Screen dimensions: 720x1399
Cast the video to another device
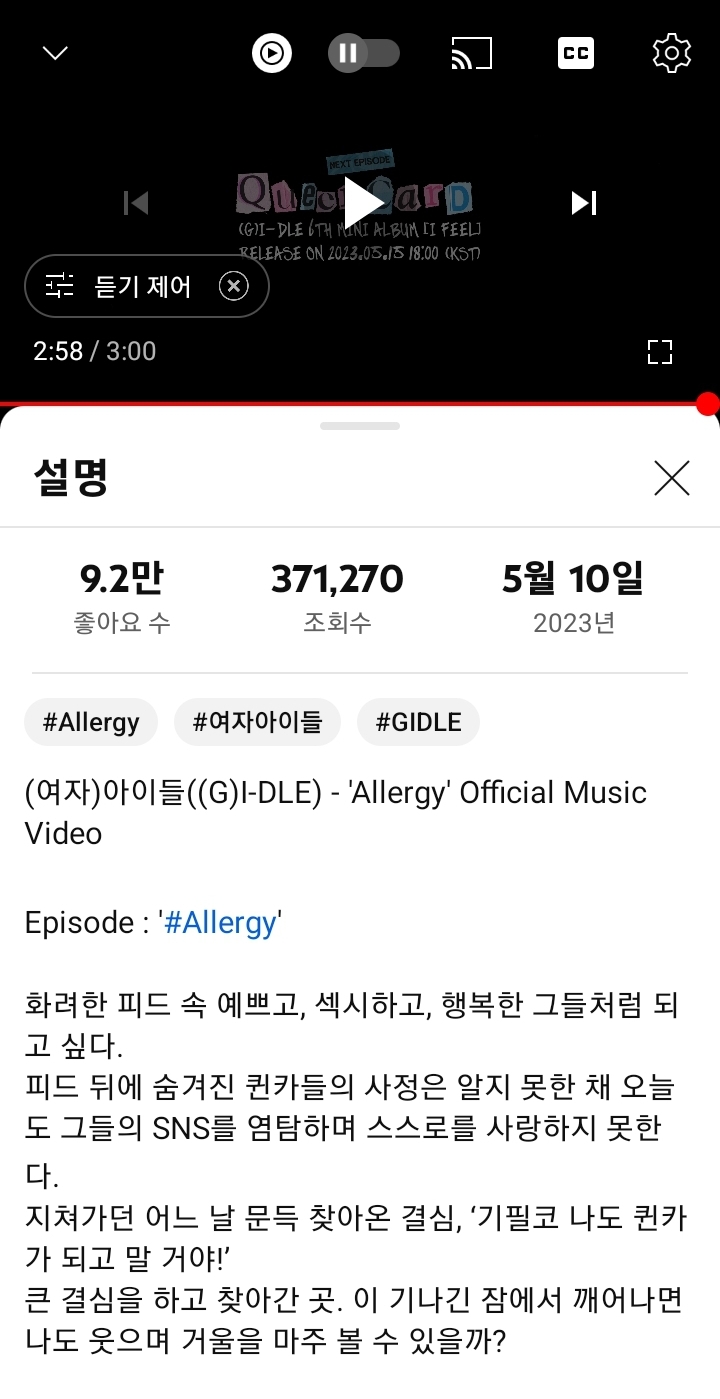(x=472, y=53)
